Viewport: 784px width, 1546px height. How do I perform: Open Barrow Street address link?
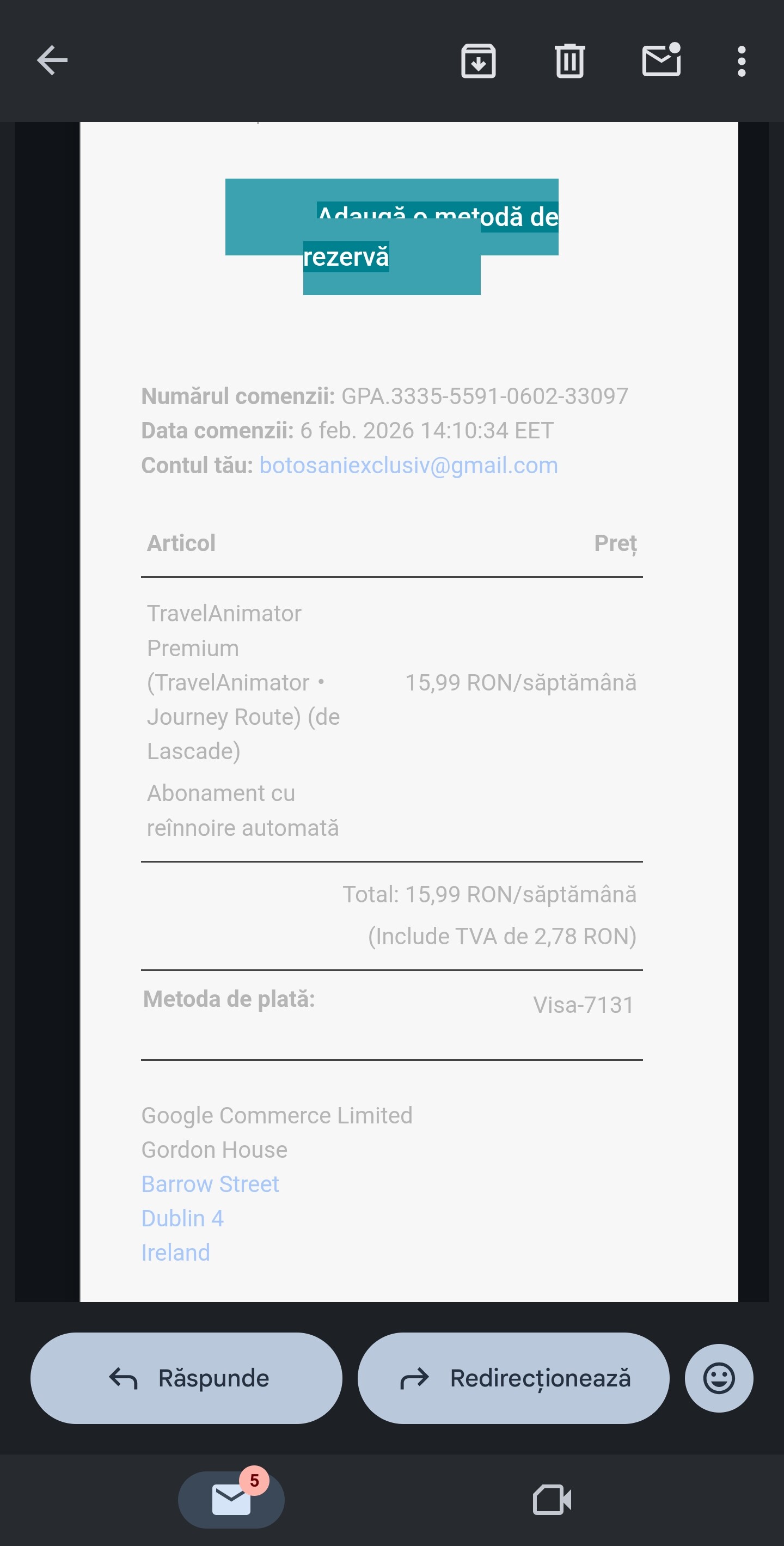coord(210,1183)
